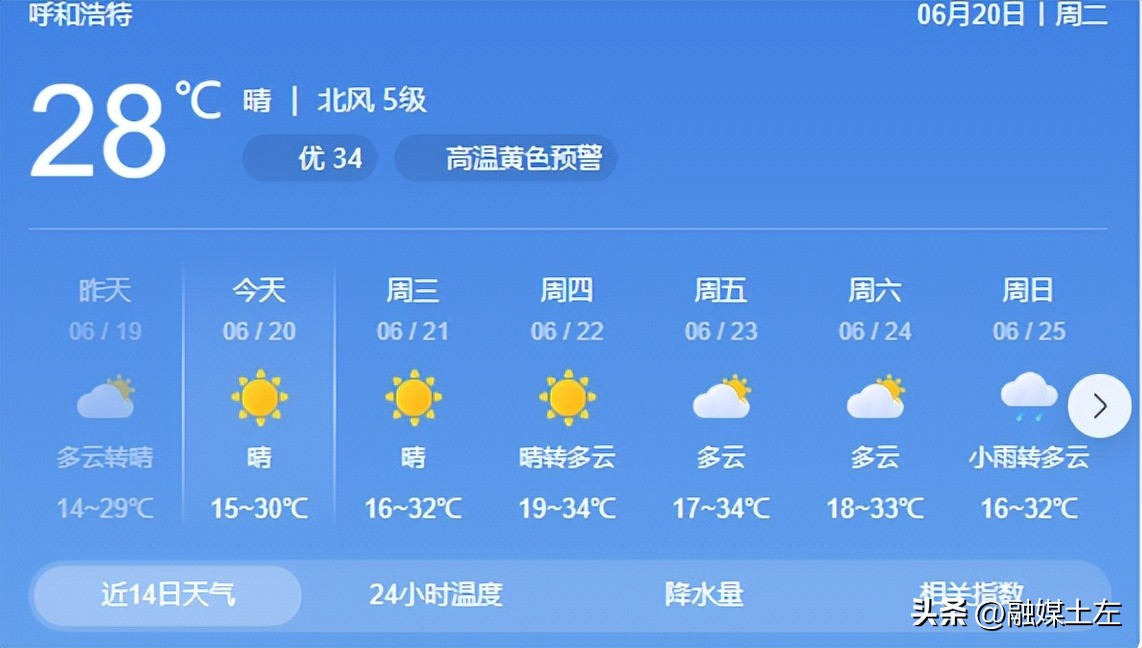This screenshot has height=648, width=1142.
Task: Switch to the 降水量 tab
Action: 704,595
